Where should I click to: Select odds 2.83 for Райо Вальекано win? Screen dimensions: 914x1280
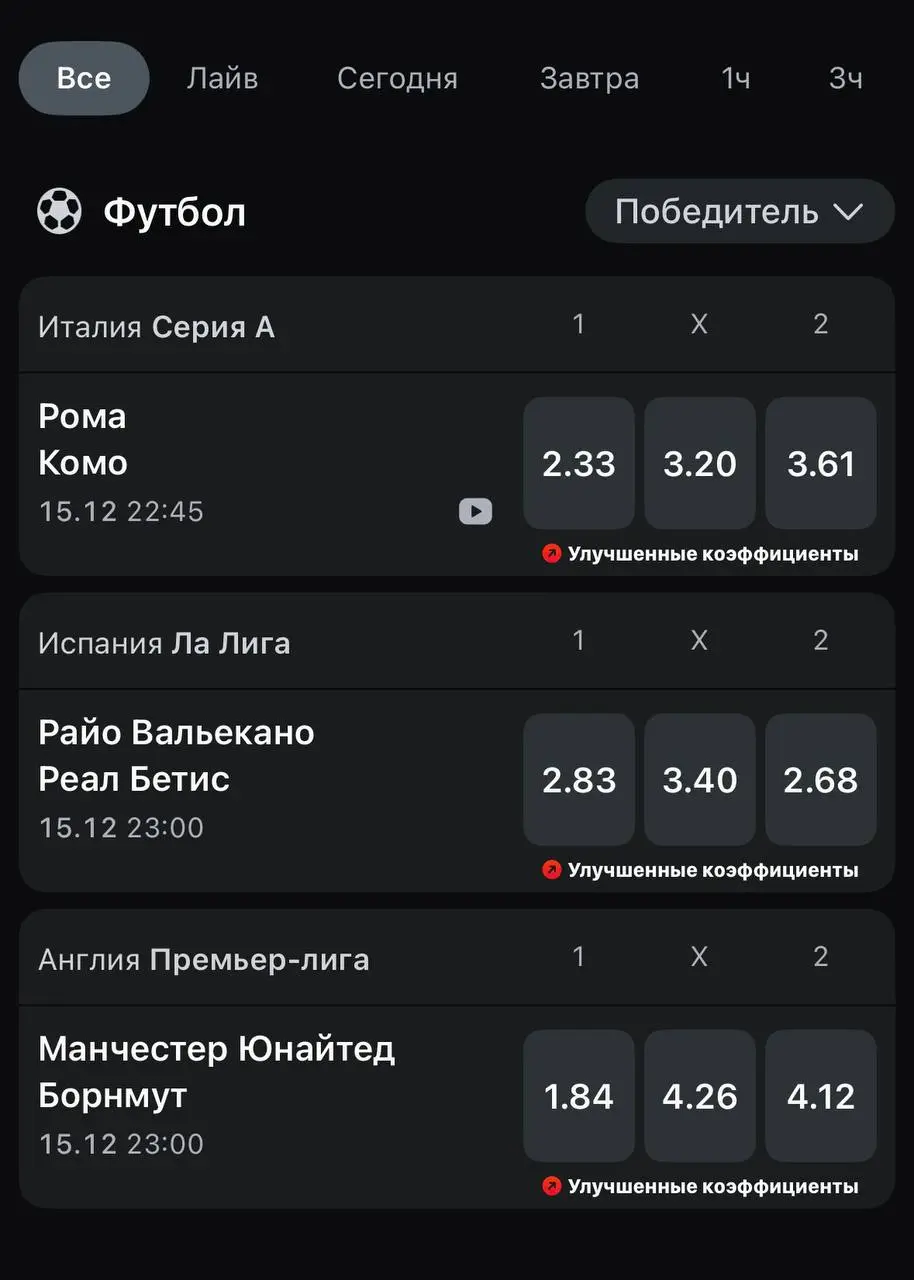click(578, 780)
